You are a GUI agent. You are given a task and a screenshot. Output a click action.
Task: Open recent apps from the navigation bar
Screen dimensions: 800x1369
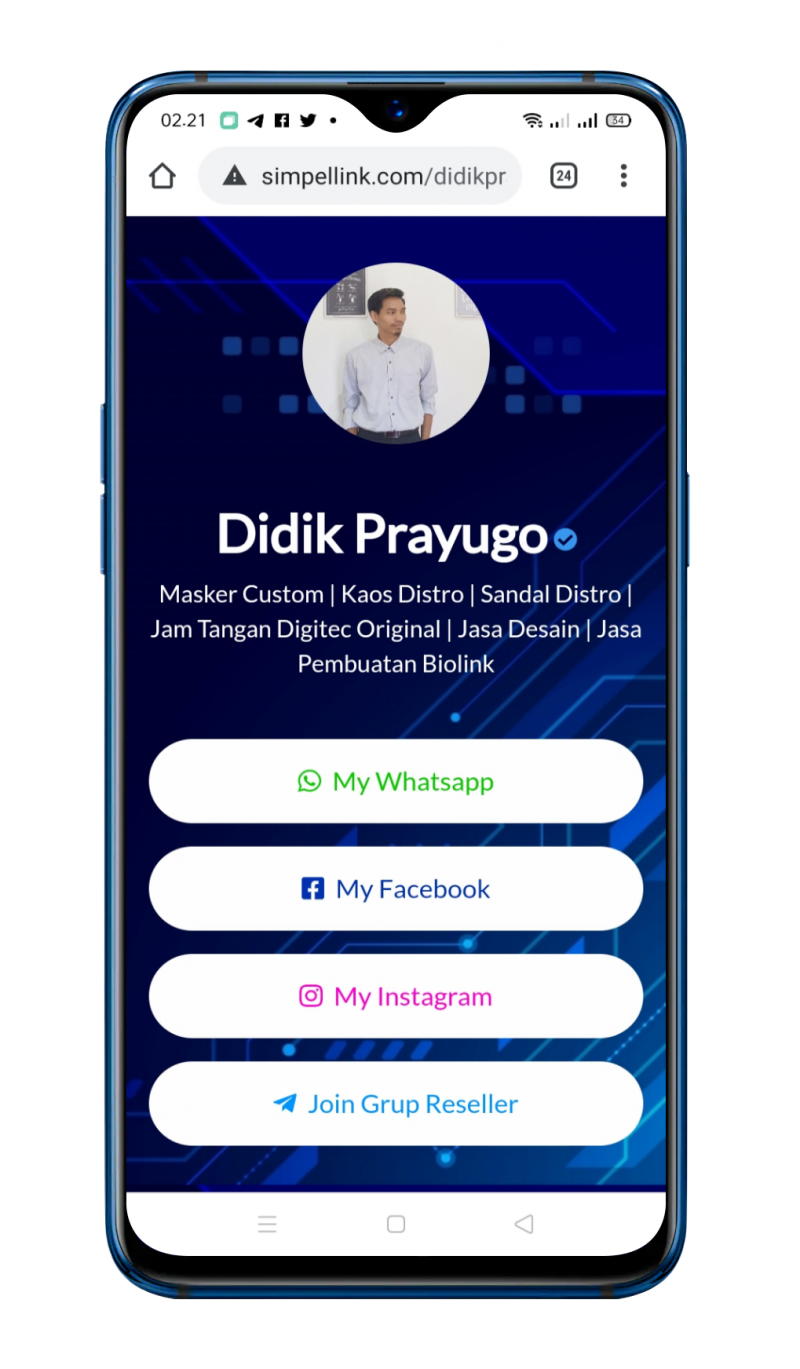click(267, 1224)
